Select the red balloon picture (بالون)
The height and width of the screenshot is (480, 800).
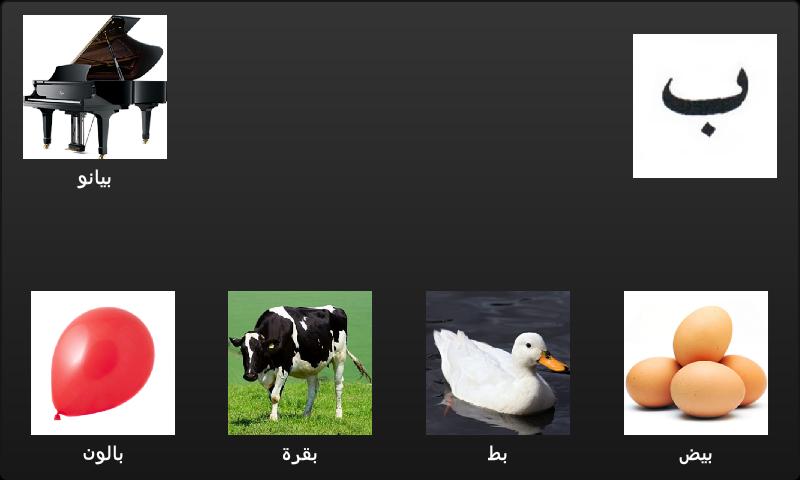(x=103, y=363)
